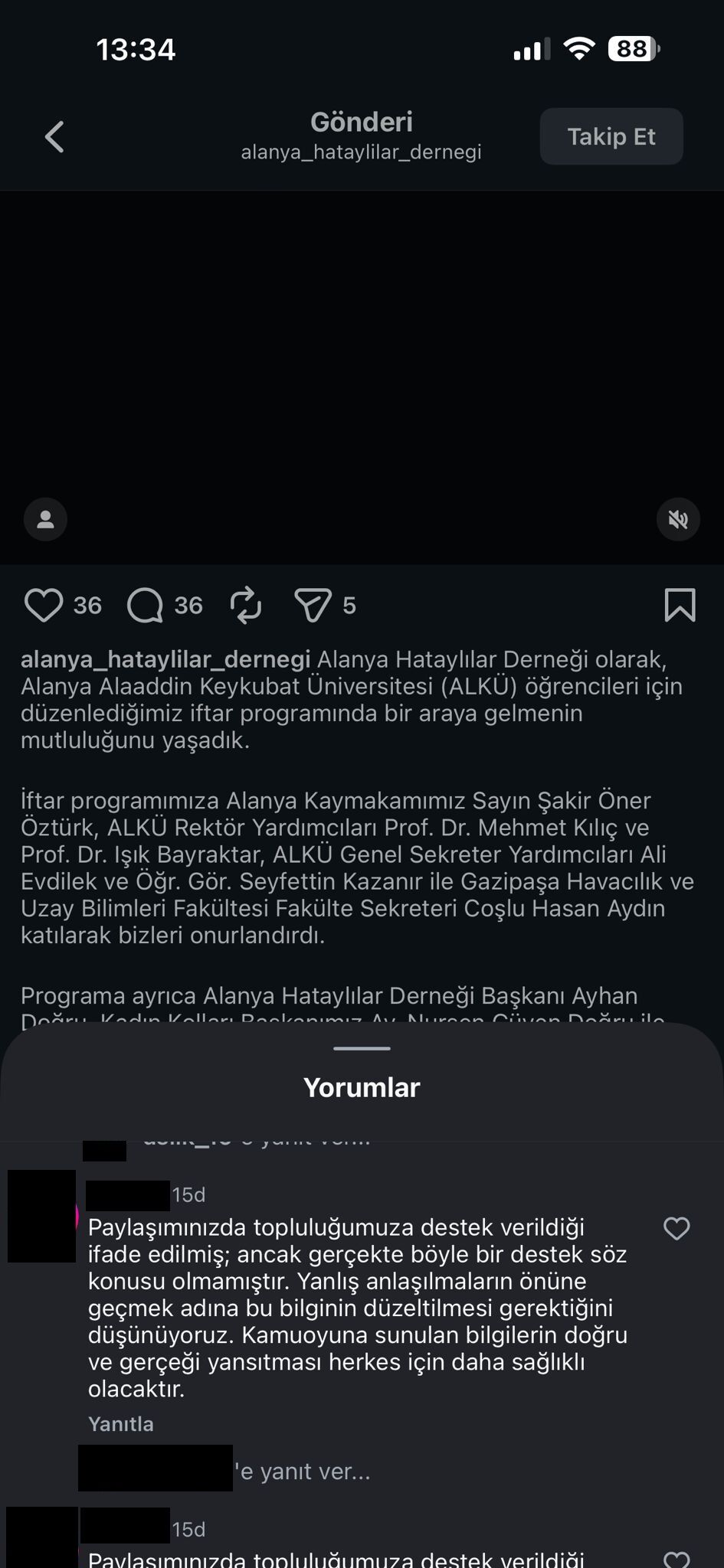Follow the account with Takip Et

click(611, 136)
